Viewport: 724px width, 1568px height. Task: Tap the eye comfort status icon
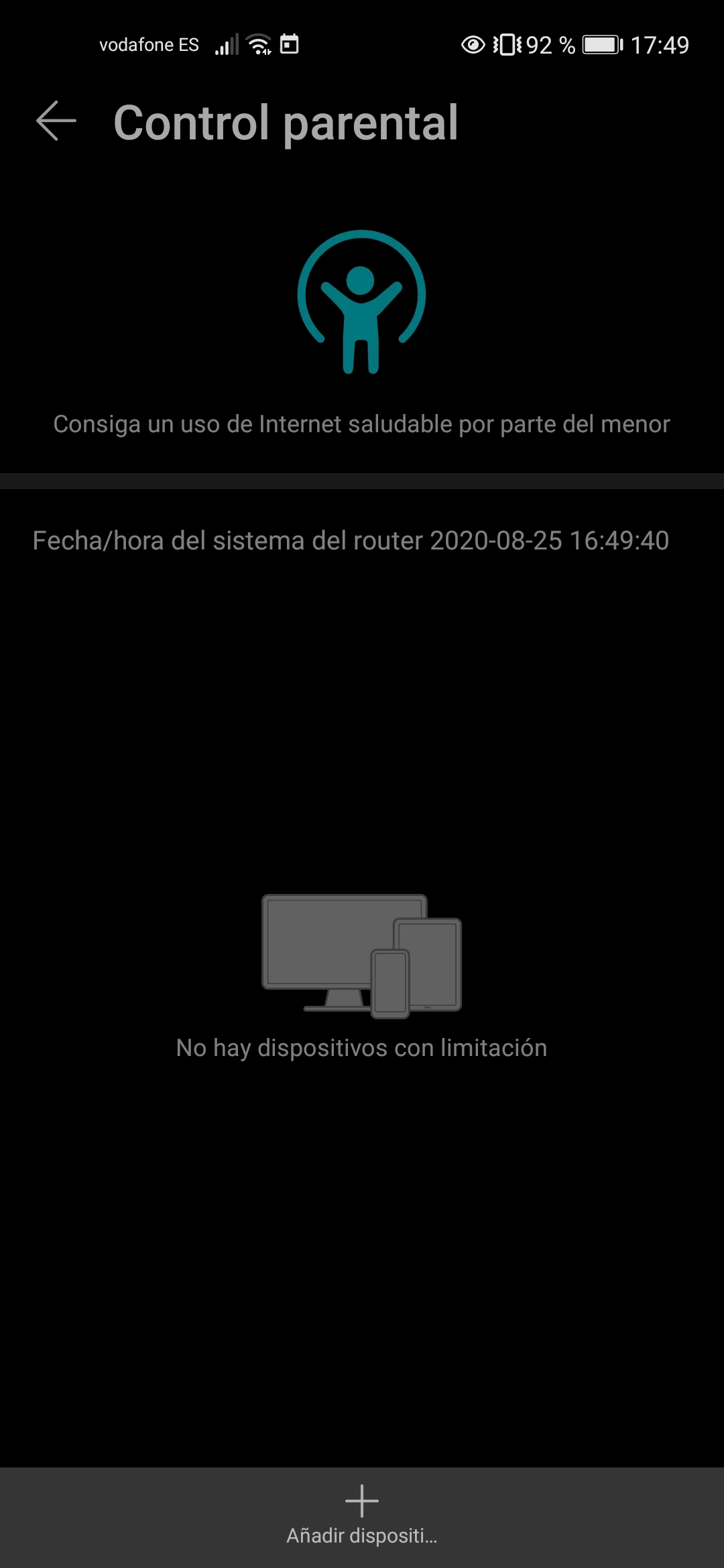tap(473, 44)
